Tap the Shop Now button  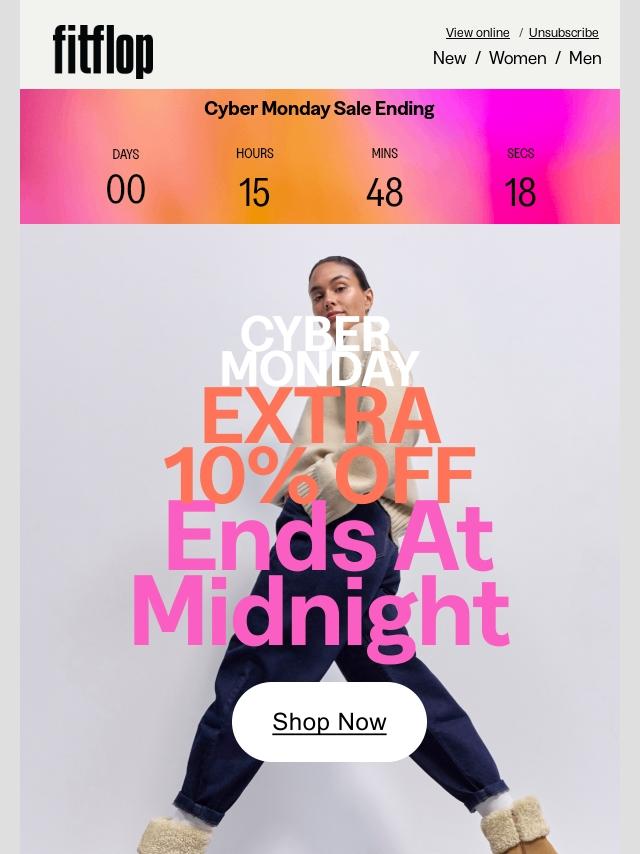click(x=329, y=722)
